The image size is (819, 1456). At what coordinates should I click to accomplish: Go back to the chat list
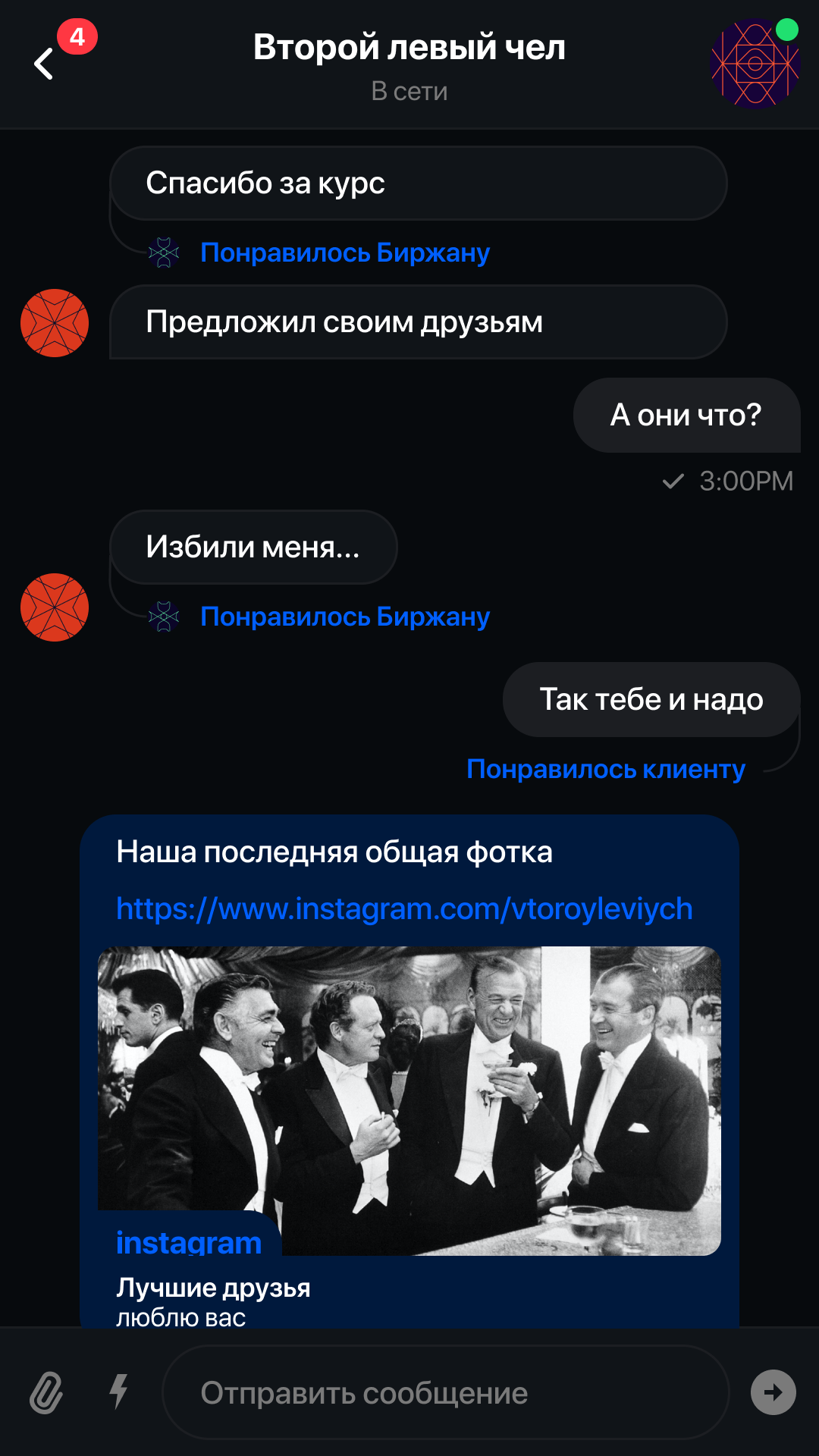tap(45, 64)
